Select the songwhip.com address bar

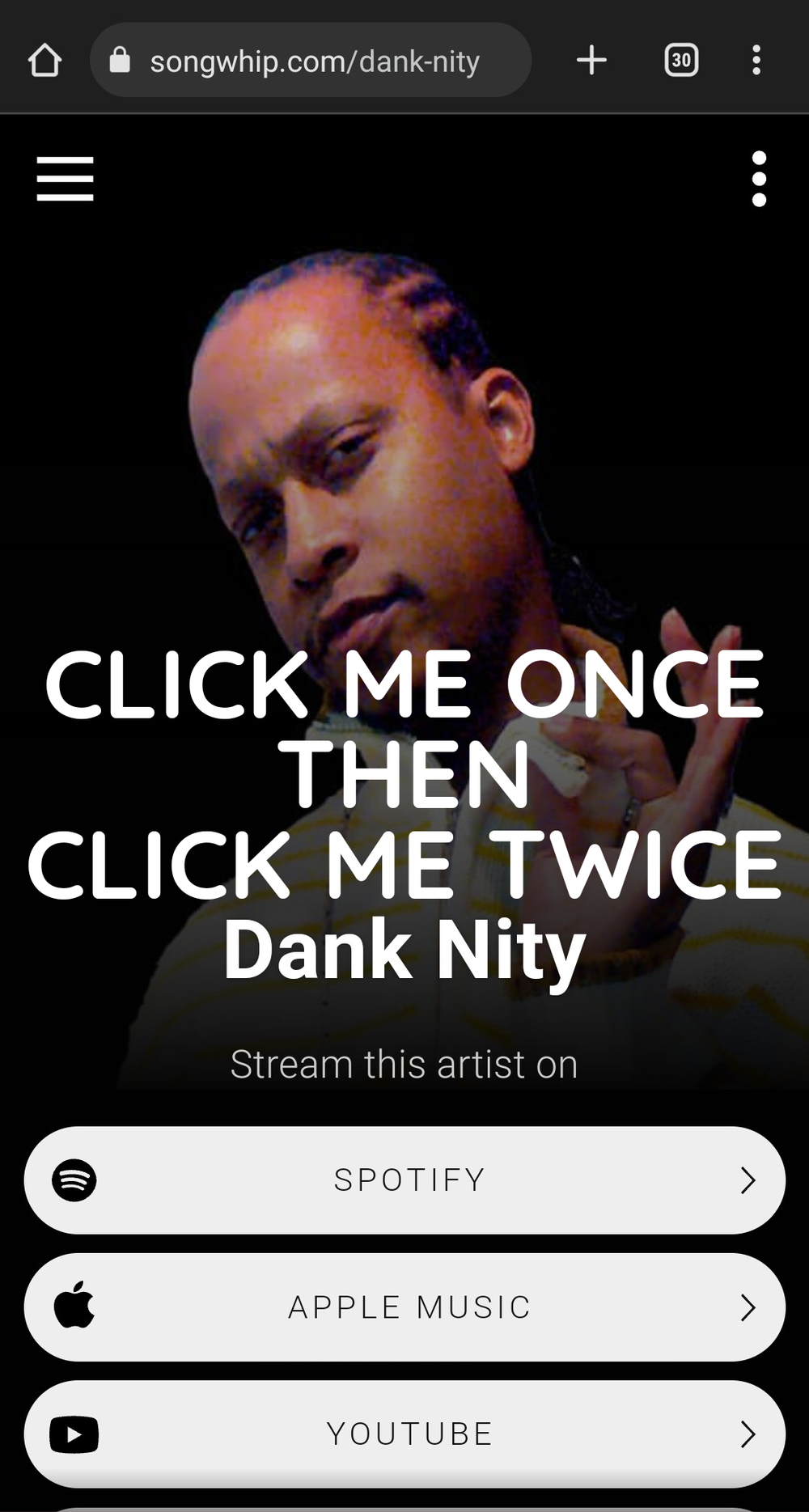(x=311, y=60)
